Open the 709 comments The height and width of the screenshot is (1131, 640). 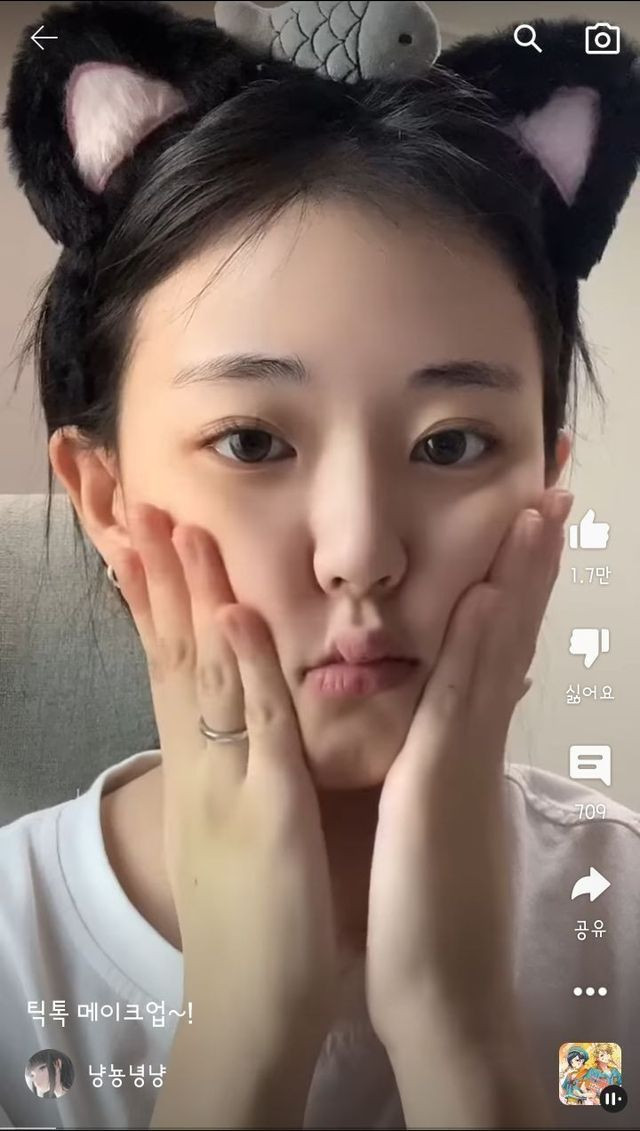click(x=590, y=766)
